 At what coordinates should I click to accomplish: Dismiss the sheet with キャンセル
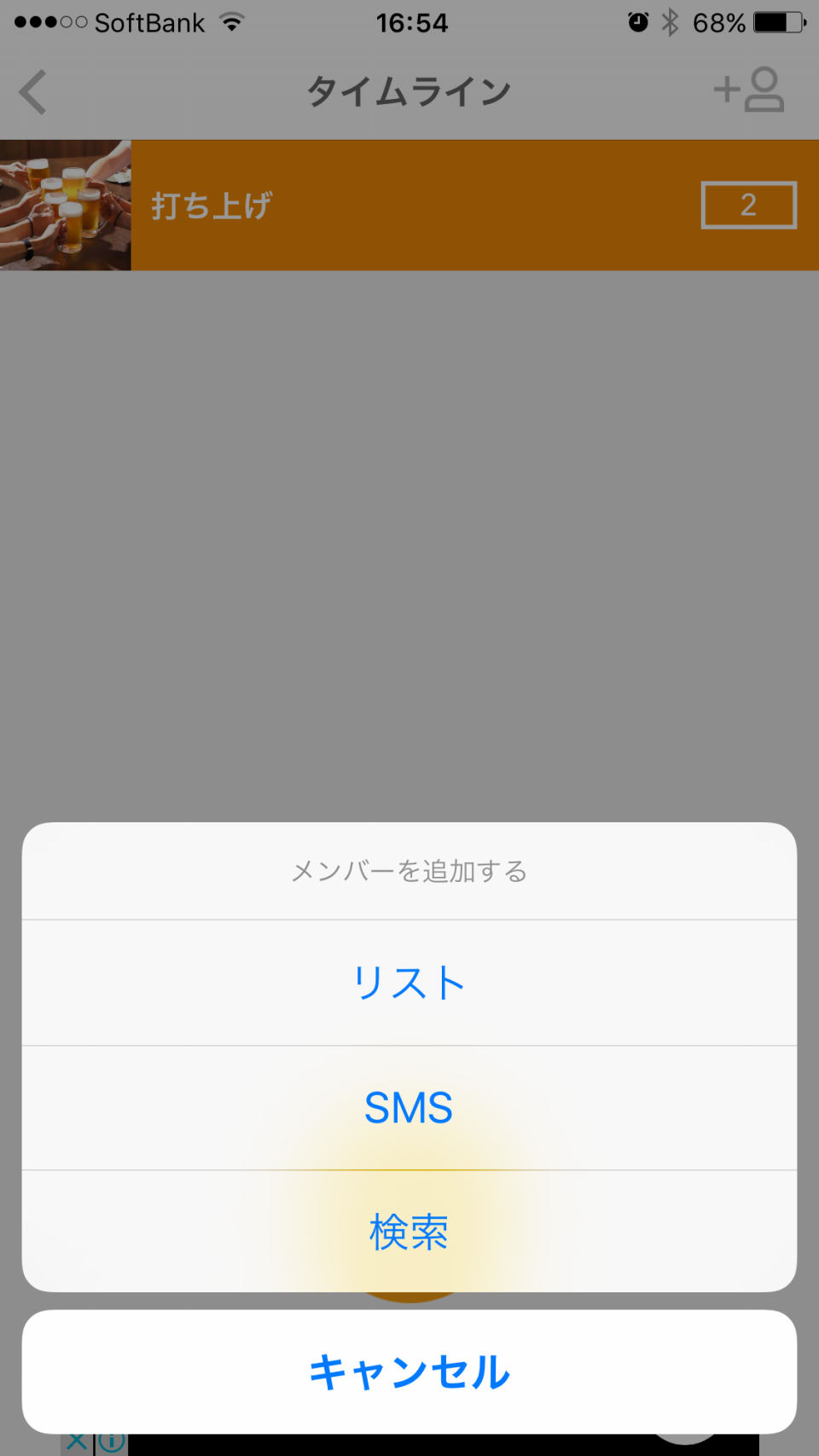[x=409, y=1372]
